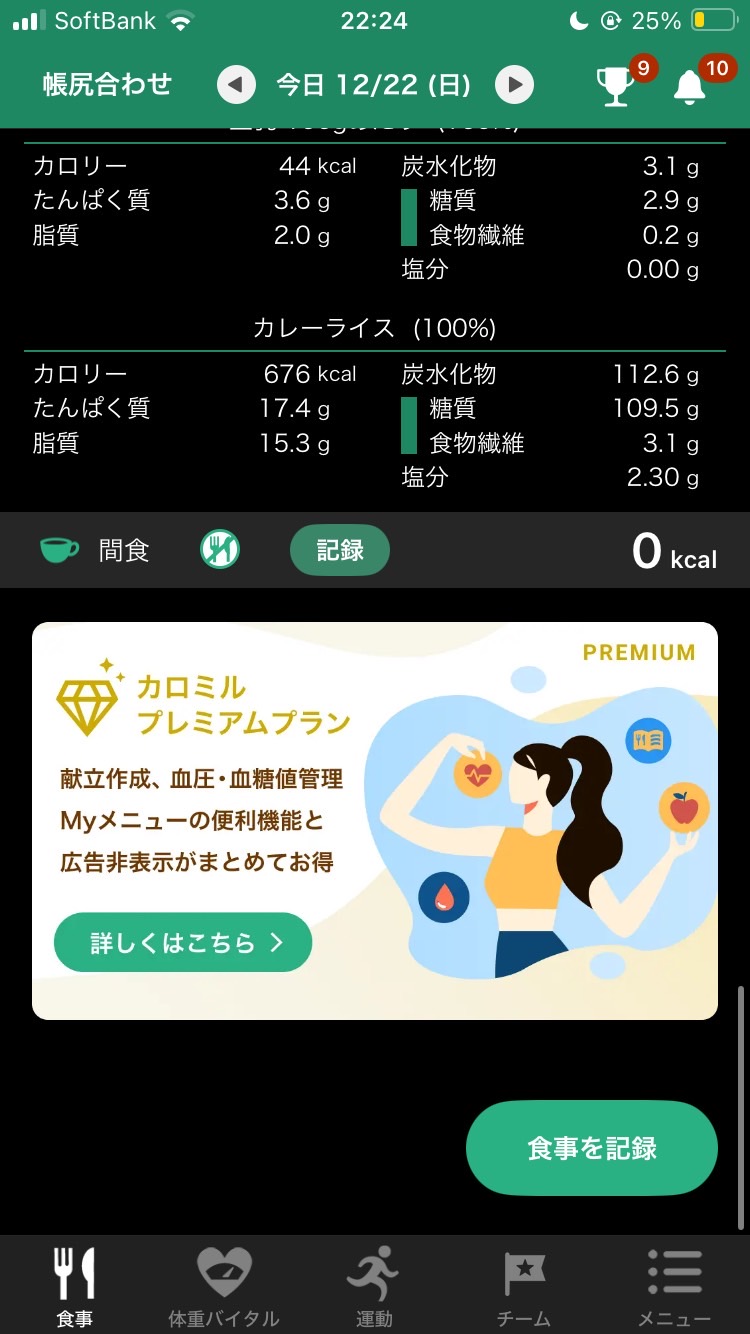Screen dimensions: 750x1334
Task: Tap the 記録 button for 間食
Action: click(x=340, y=550)
